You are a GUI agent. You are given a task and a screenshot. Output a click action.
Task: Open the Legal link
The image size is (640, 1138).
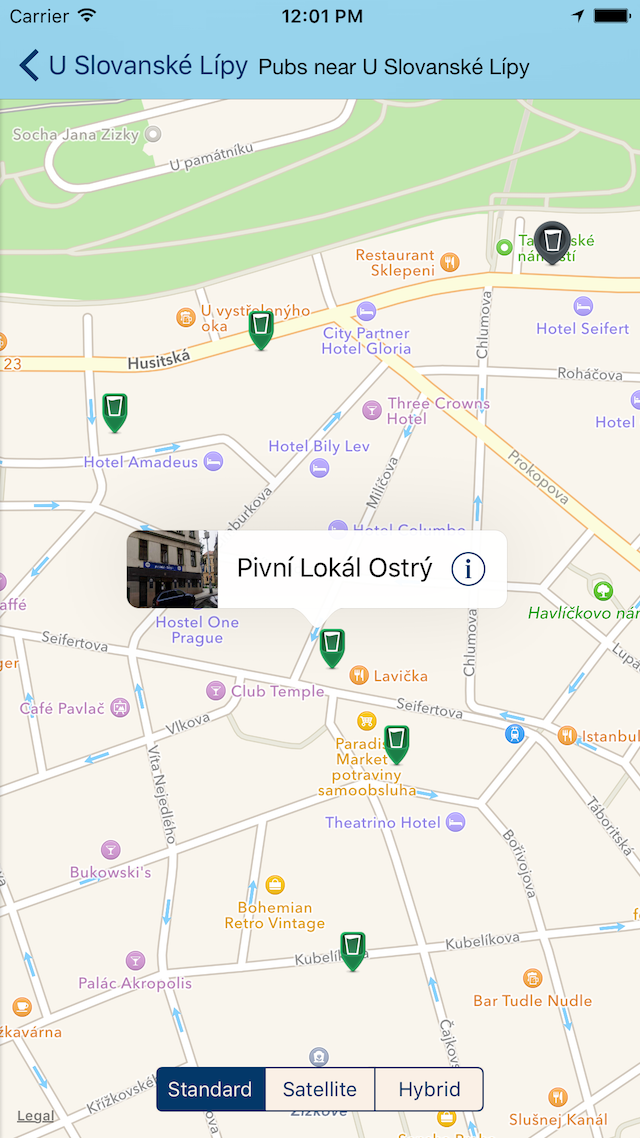pyautogui.click(x=36, y=1116)
